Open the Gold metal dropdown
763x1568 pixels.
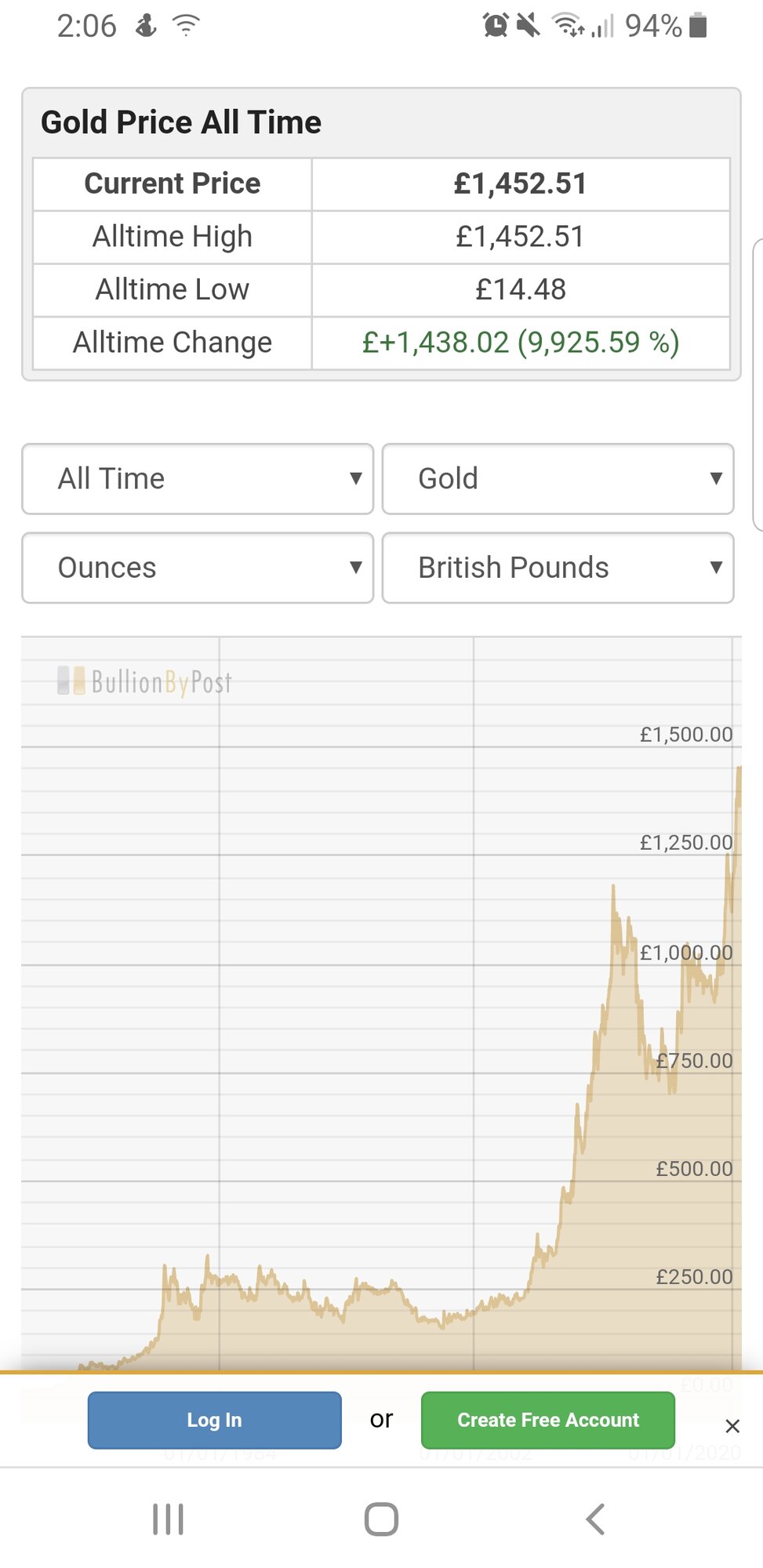(x=558, y=479)
